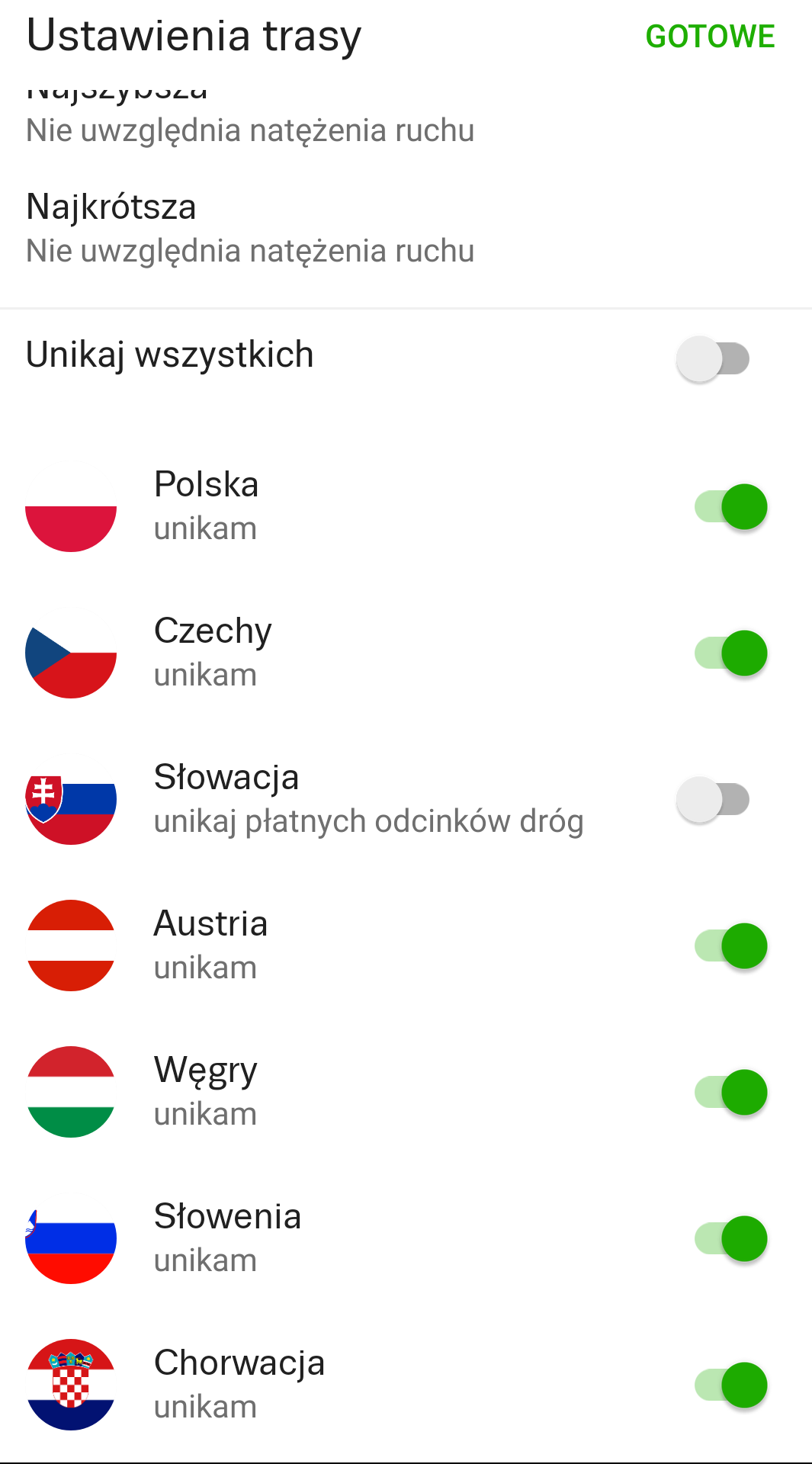812x1464 pixels.
Task: Click the Ustawienia trasy title
Action: click(x=193, y=34)
